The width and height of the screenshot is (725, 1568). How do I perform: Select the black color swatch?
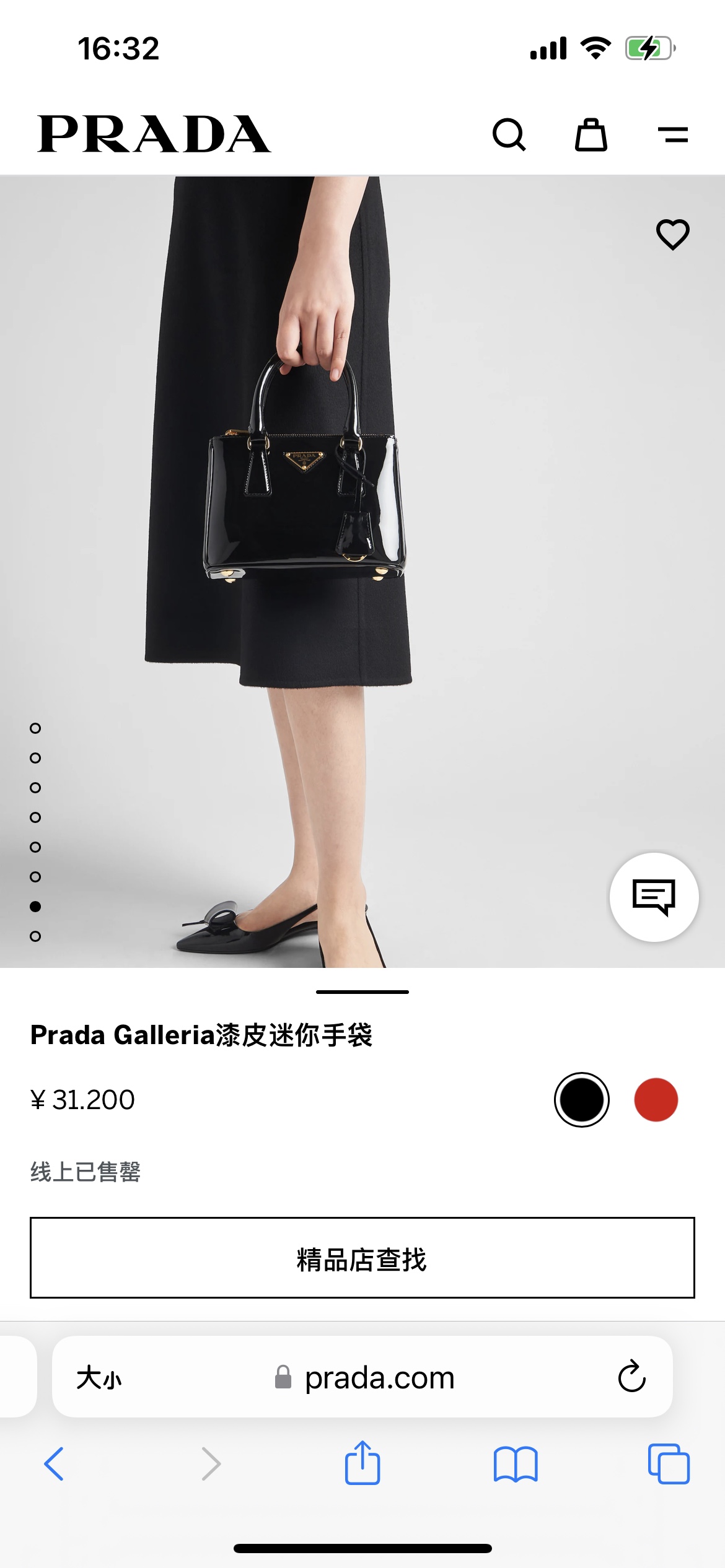581,1100
